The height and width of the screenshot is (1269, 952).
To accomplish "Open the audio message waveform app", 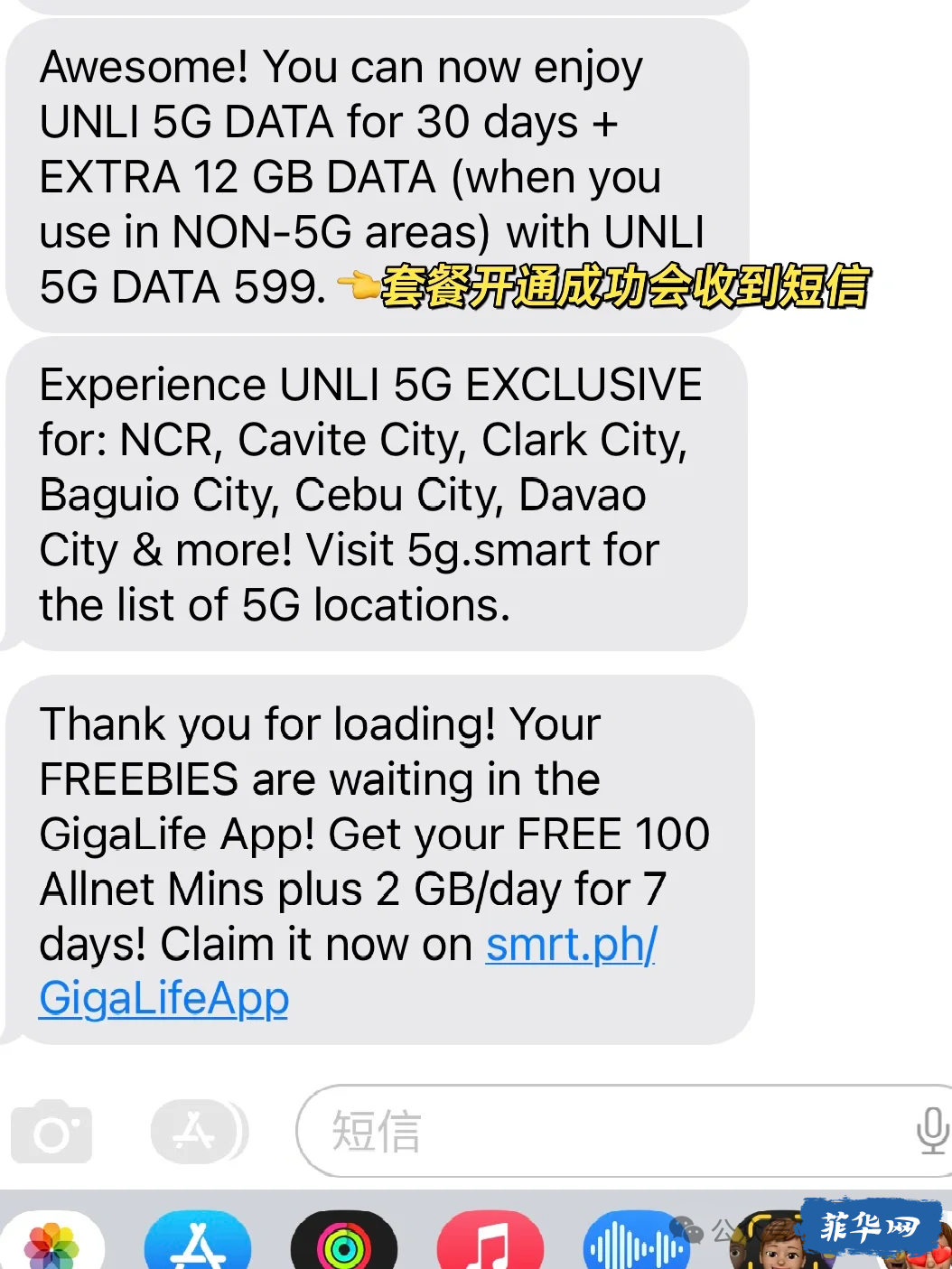I will point(635,1244).
